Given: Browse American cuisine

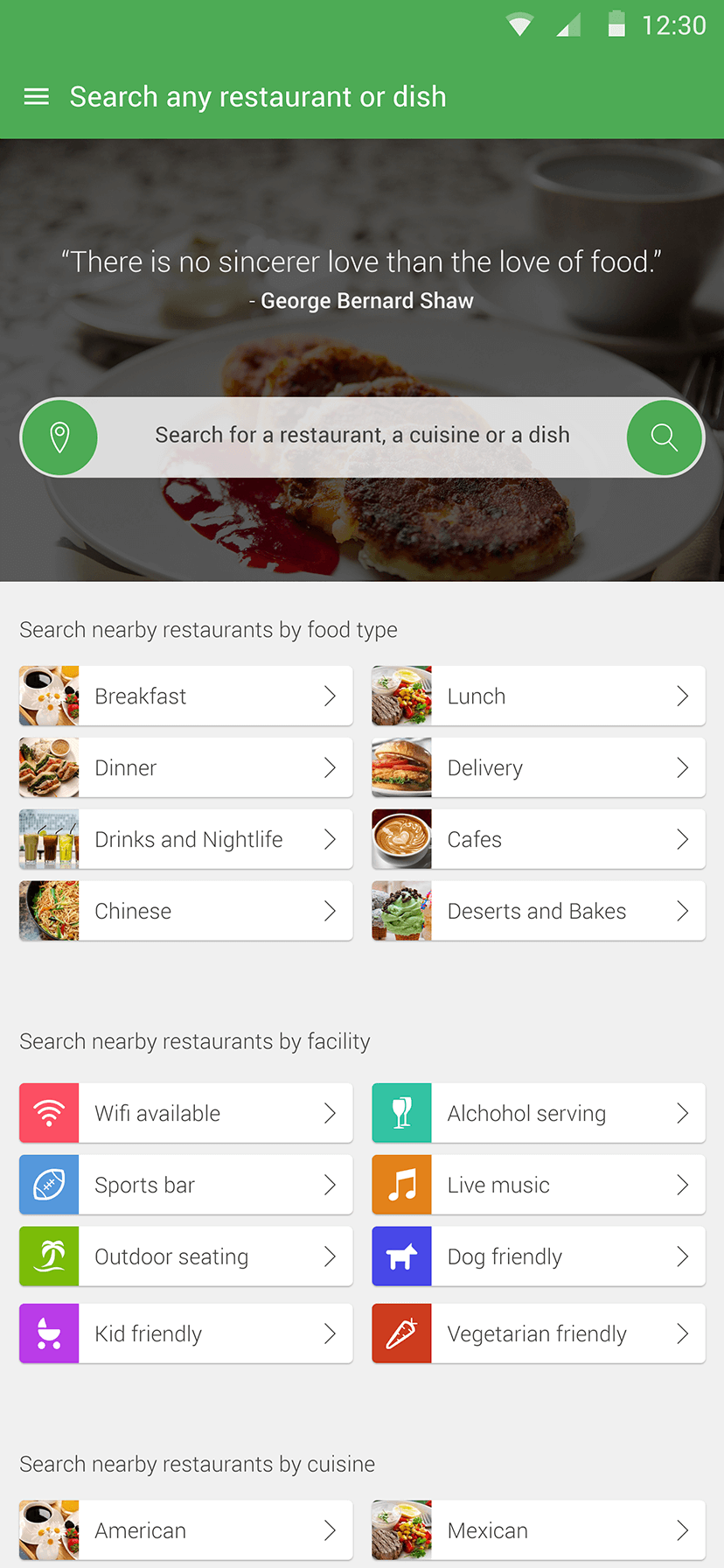Looking at the screenshot, I should [186, 1530].
